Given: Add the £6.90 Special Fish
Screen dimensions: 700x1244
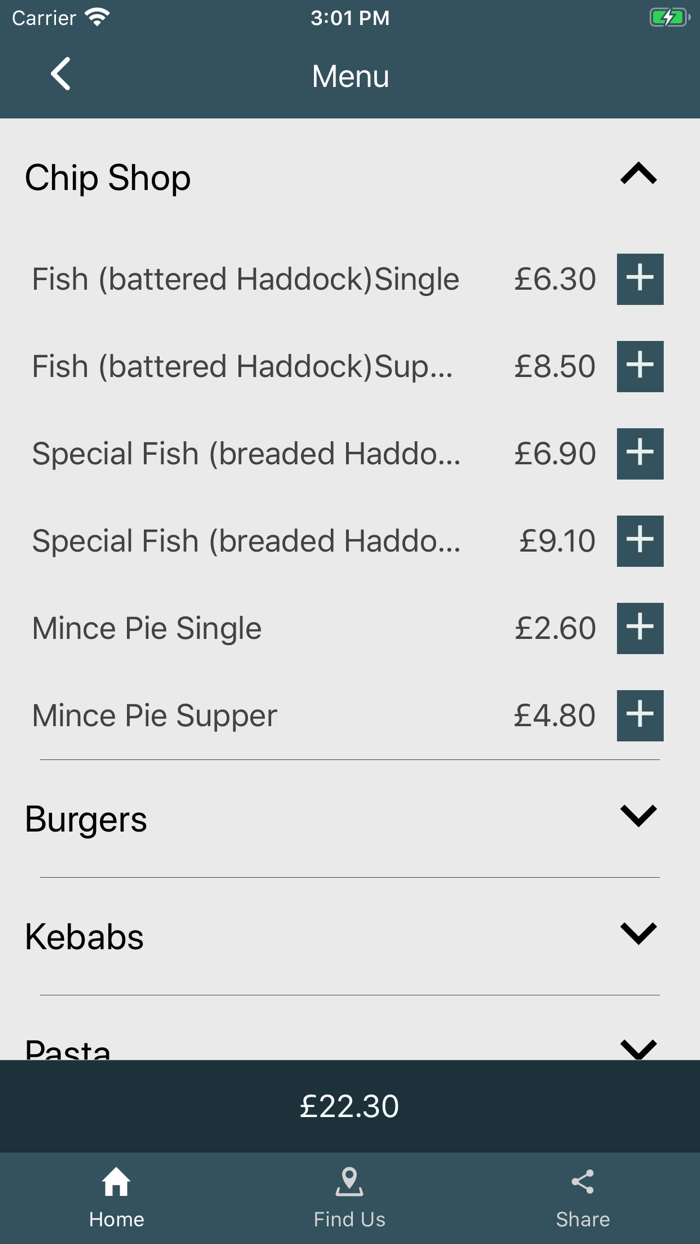Looking at the screenshot, I should tap(640, 453).
